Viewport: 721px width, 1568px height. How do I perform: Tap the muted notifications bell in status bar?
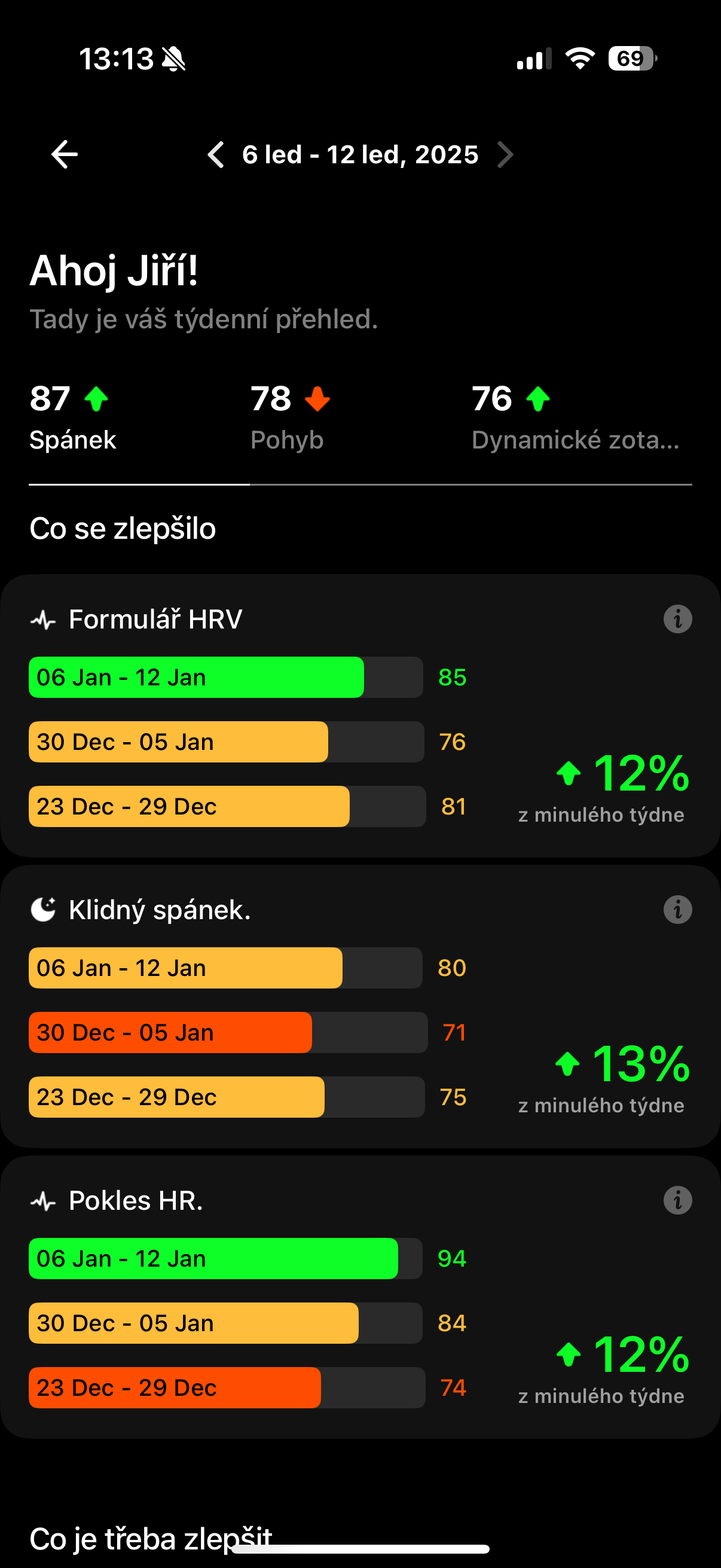pos(172,59)
